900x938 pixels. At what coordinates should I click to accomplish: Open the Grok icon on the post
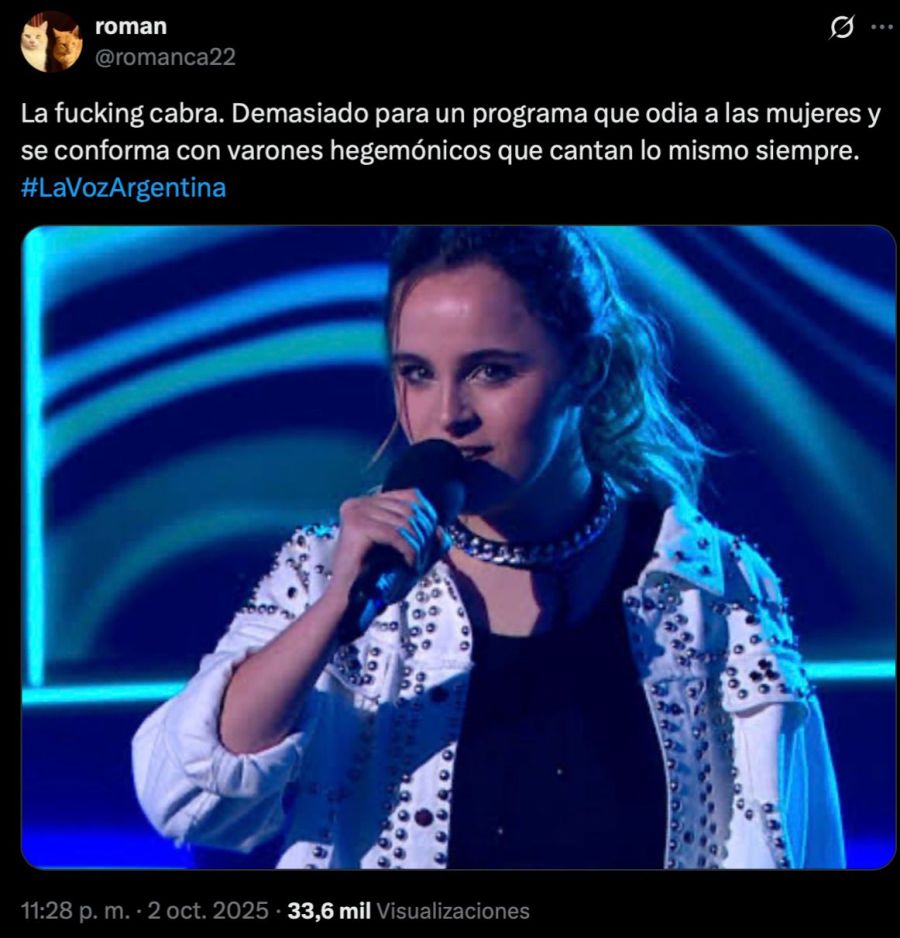click(842, 28)
